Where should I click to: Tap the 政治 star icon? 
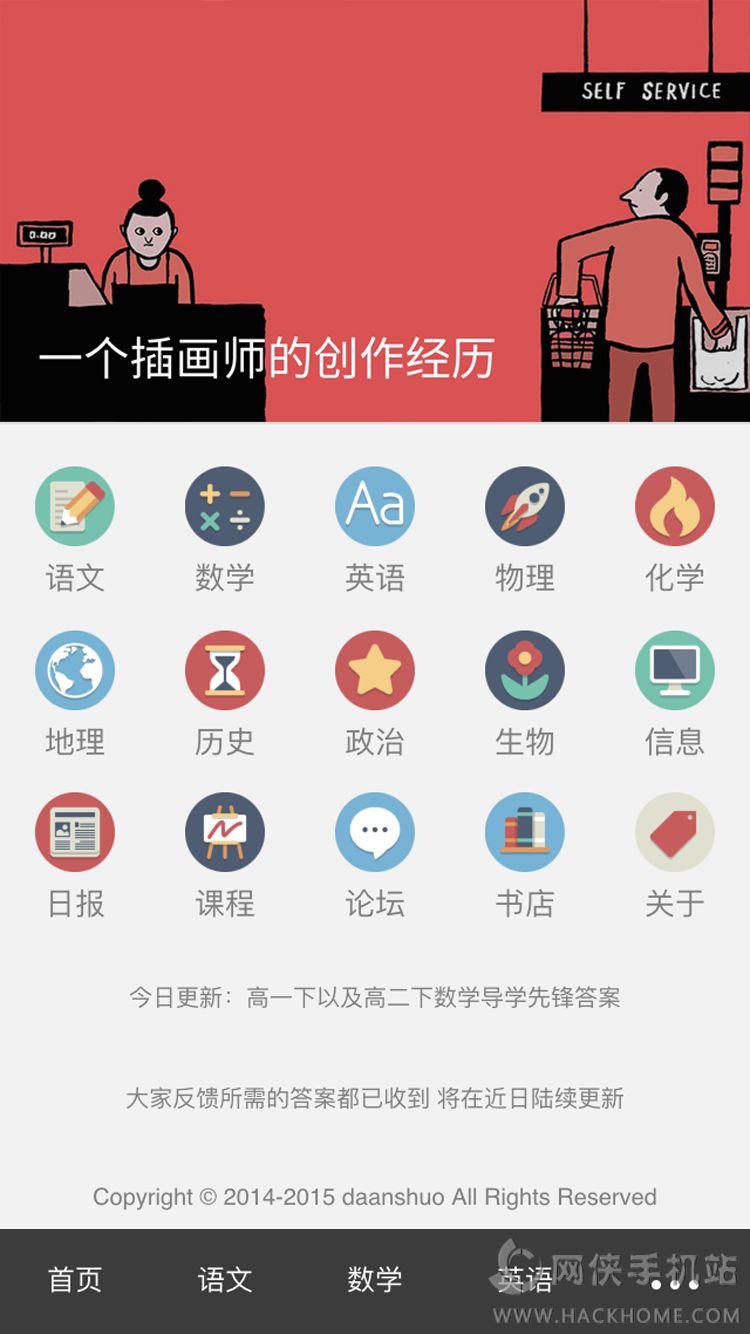coord(375,671)
